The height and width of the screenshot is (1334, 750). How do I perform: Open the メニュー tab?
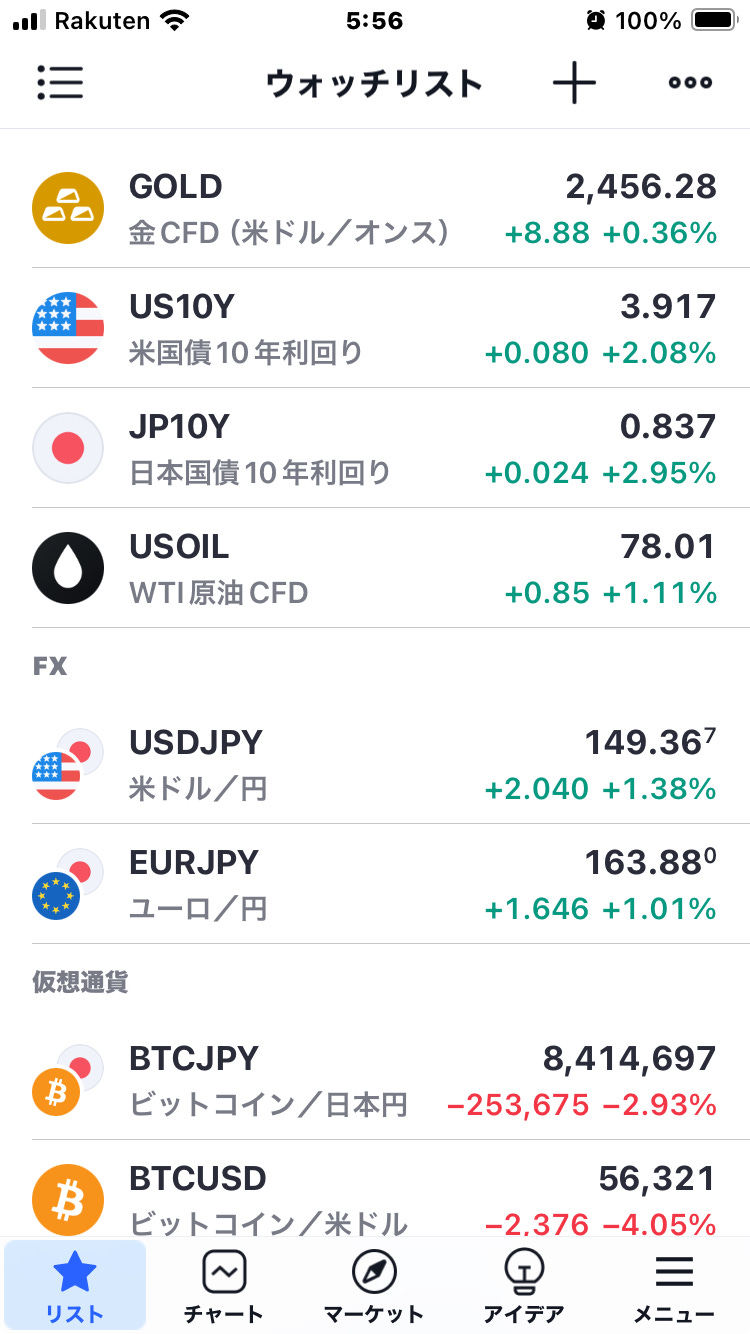674,1287
